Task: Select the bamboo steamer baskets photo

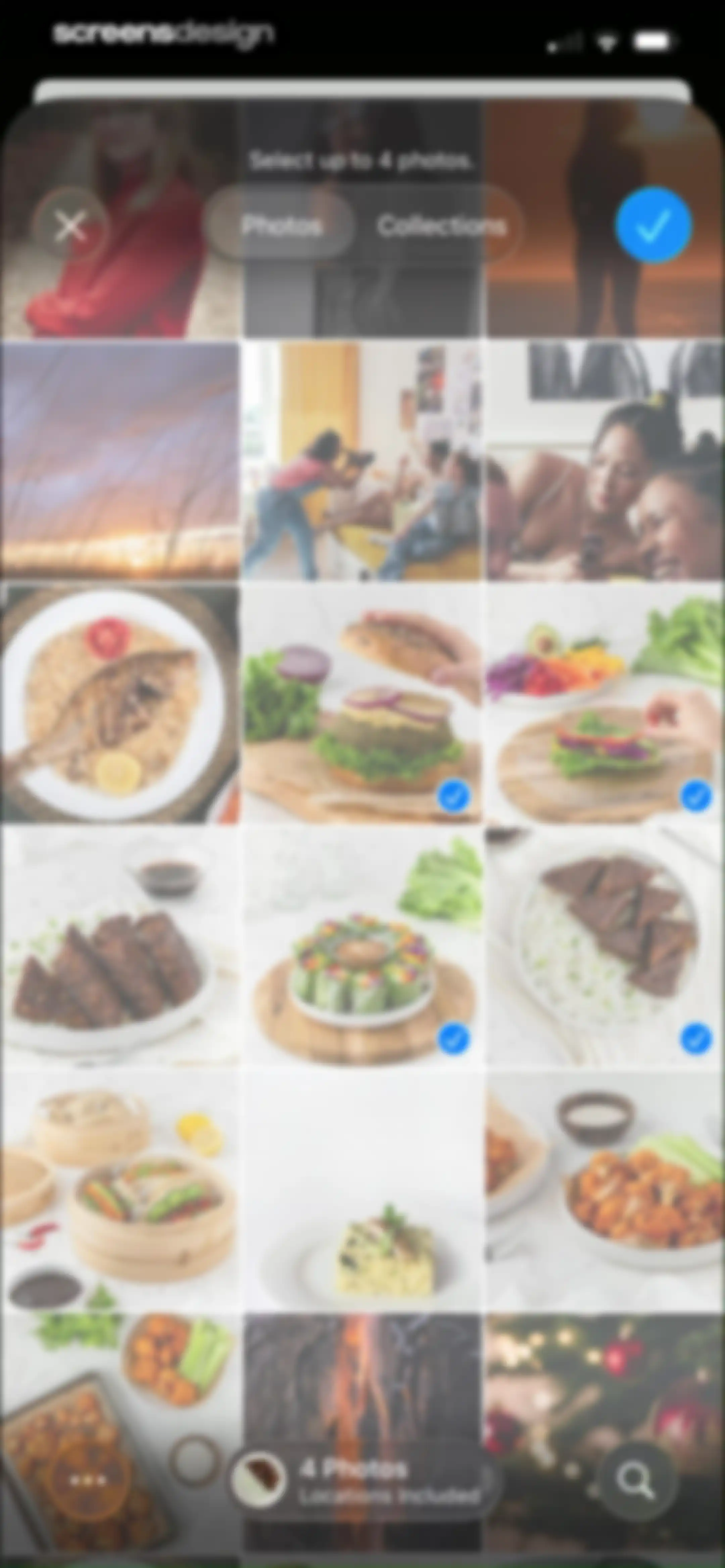Action: pos(119,1191)
